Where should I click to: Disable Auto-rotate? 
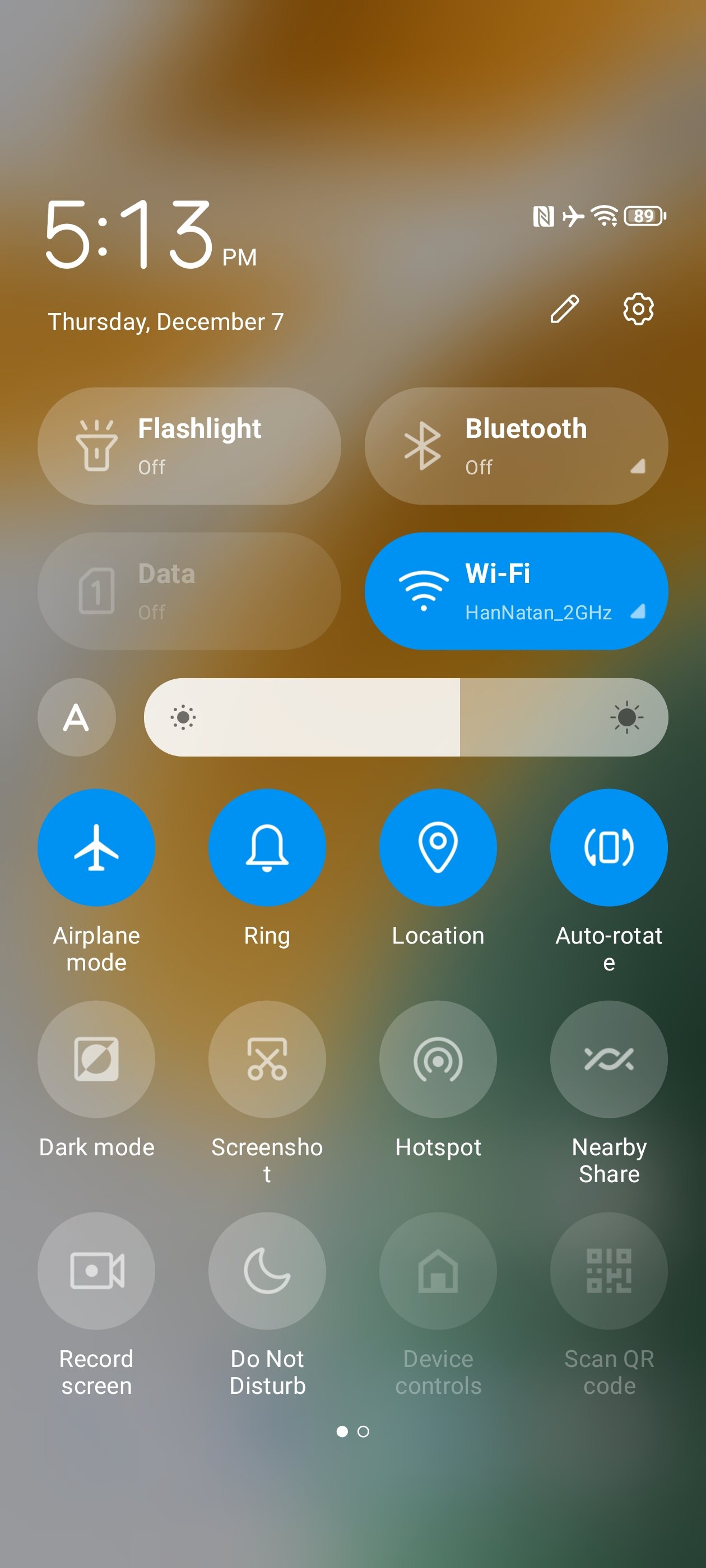[609, 847]
